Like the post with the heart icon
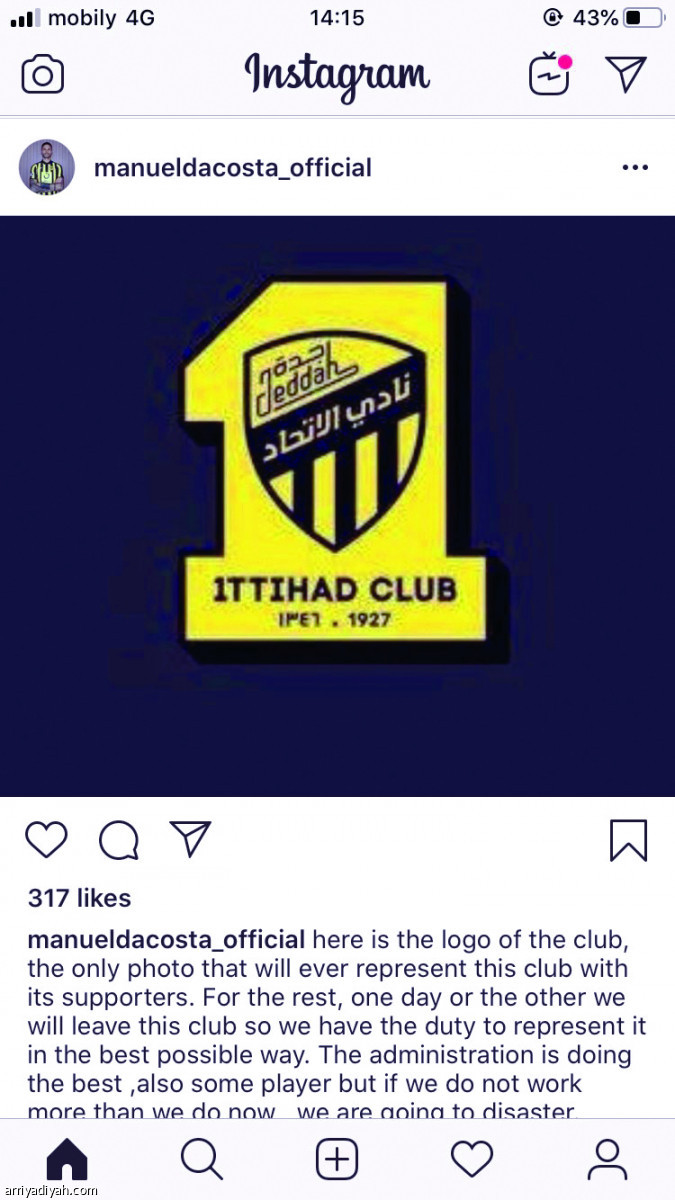 tap(46, 840)
